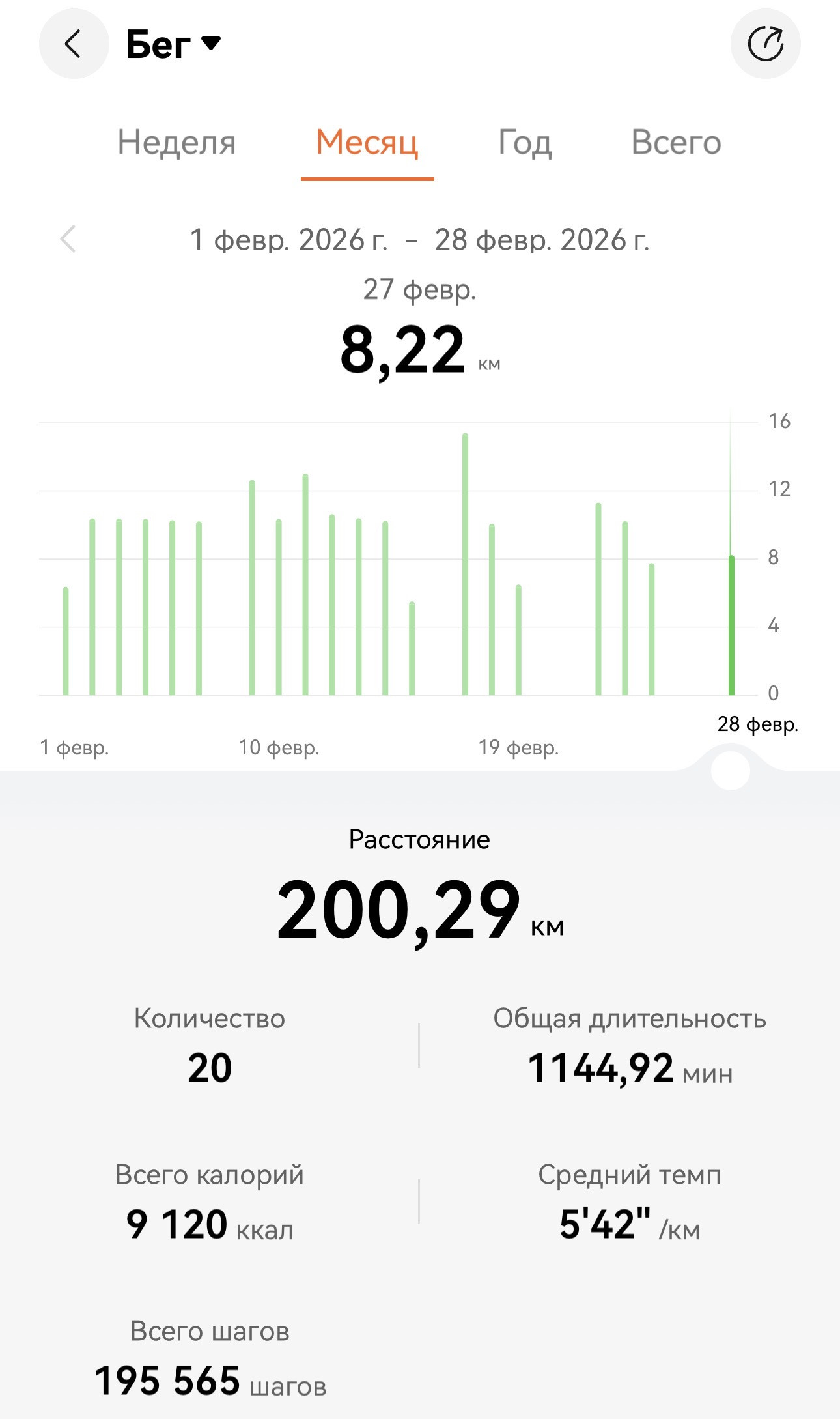This screenshot has width=840, height=1419.
Task: Open the Всего tab
Action: point(676,142)
